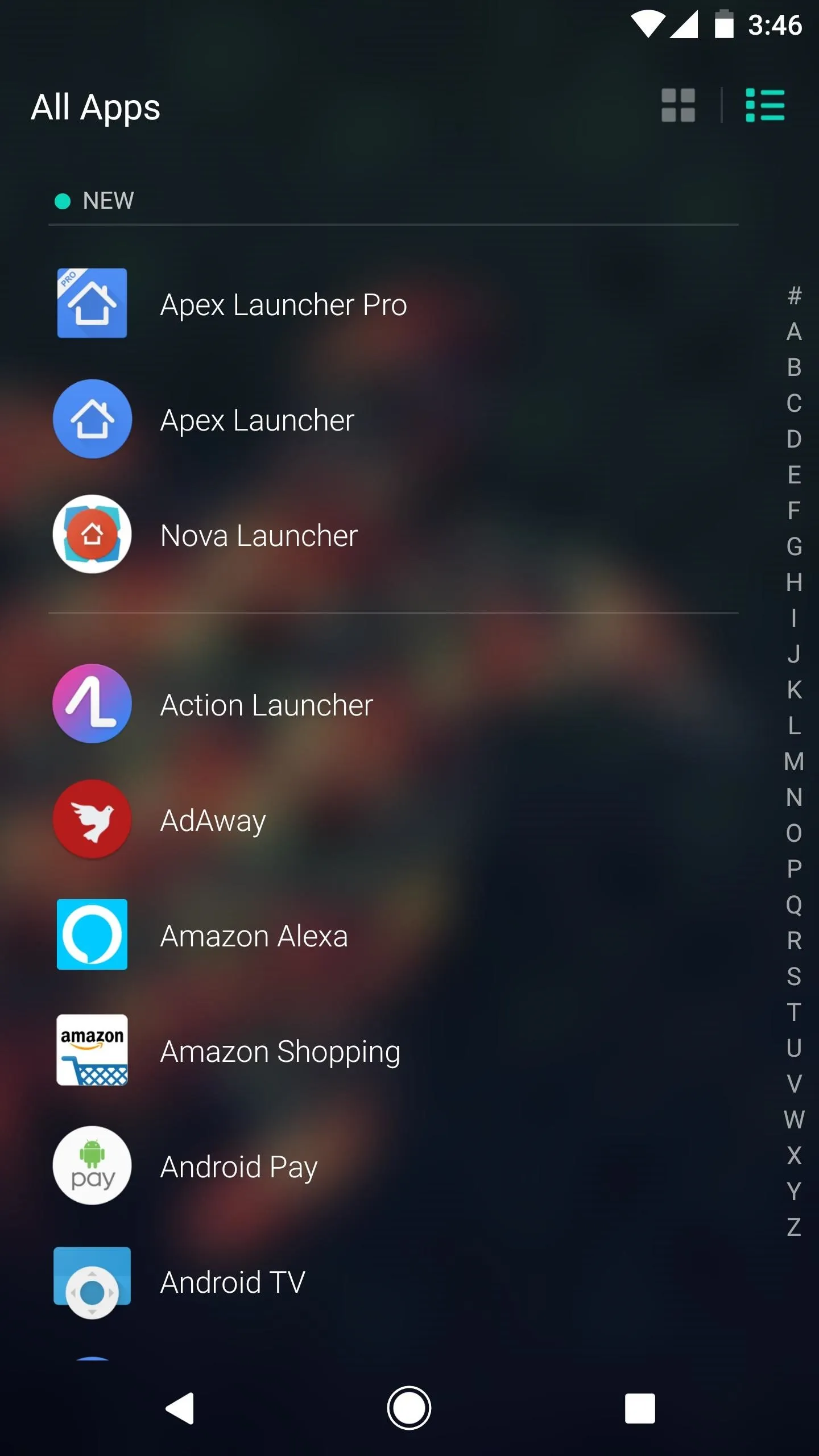This screenshot has width=819, height=1456.
Task: Launch Android TV
Action: coord(394,1282)
